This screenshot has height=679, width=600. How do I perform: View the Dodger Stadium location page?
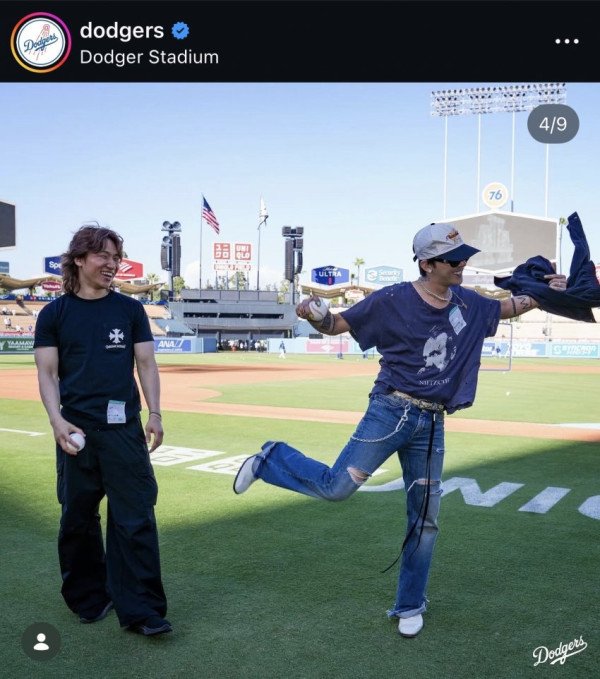pos(149,57)
